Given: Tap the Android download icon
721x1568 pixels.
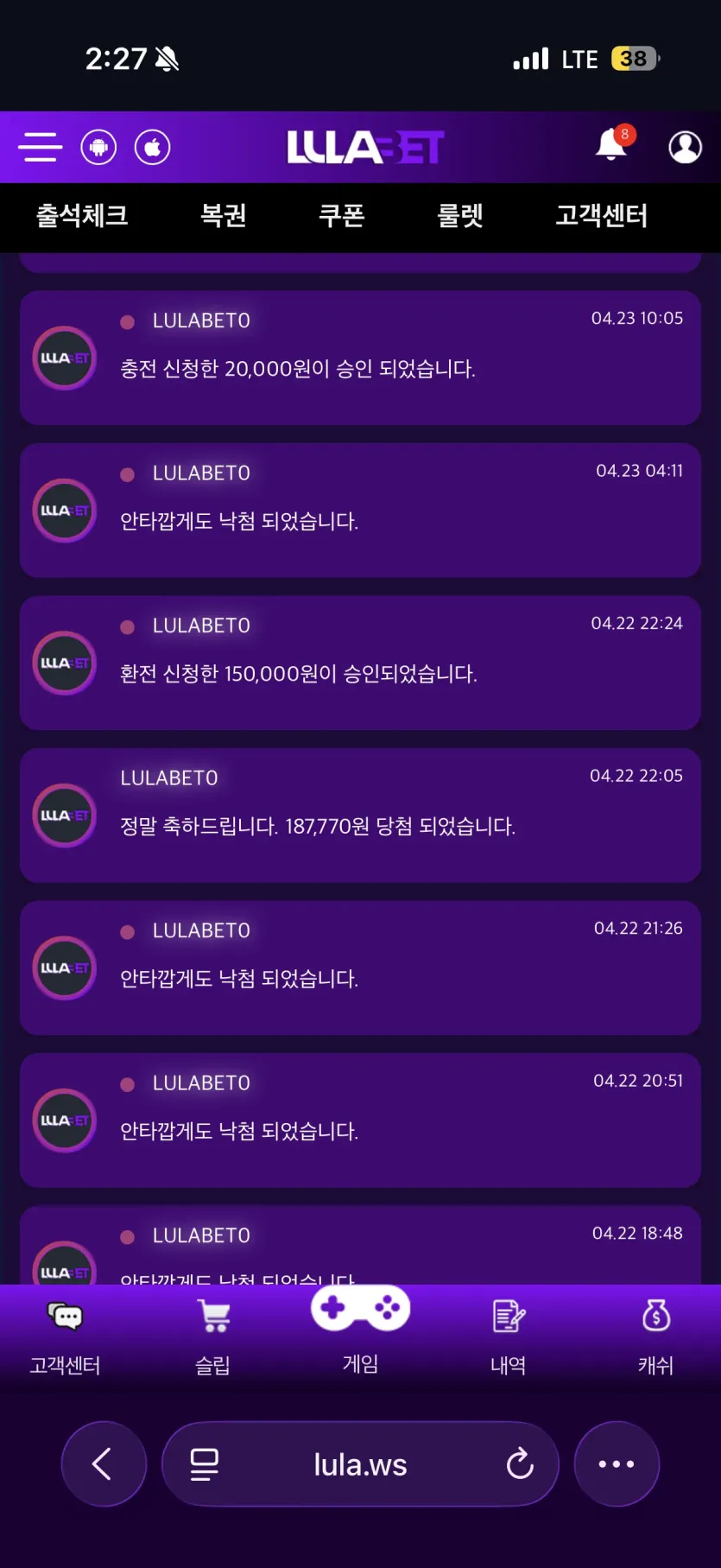Looking at the screenshot, I should point(98,147).
